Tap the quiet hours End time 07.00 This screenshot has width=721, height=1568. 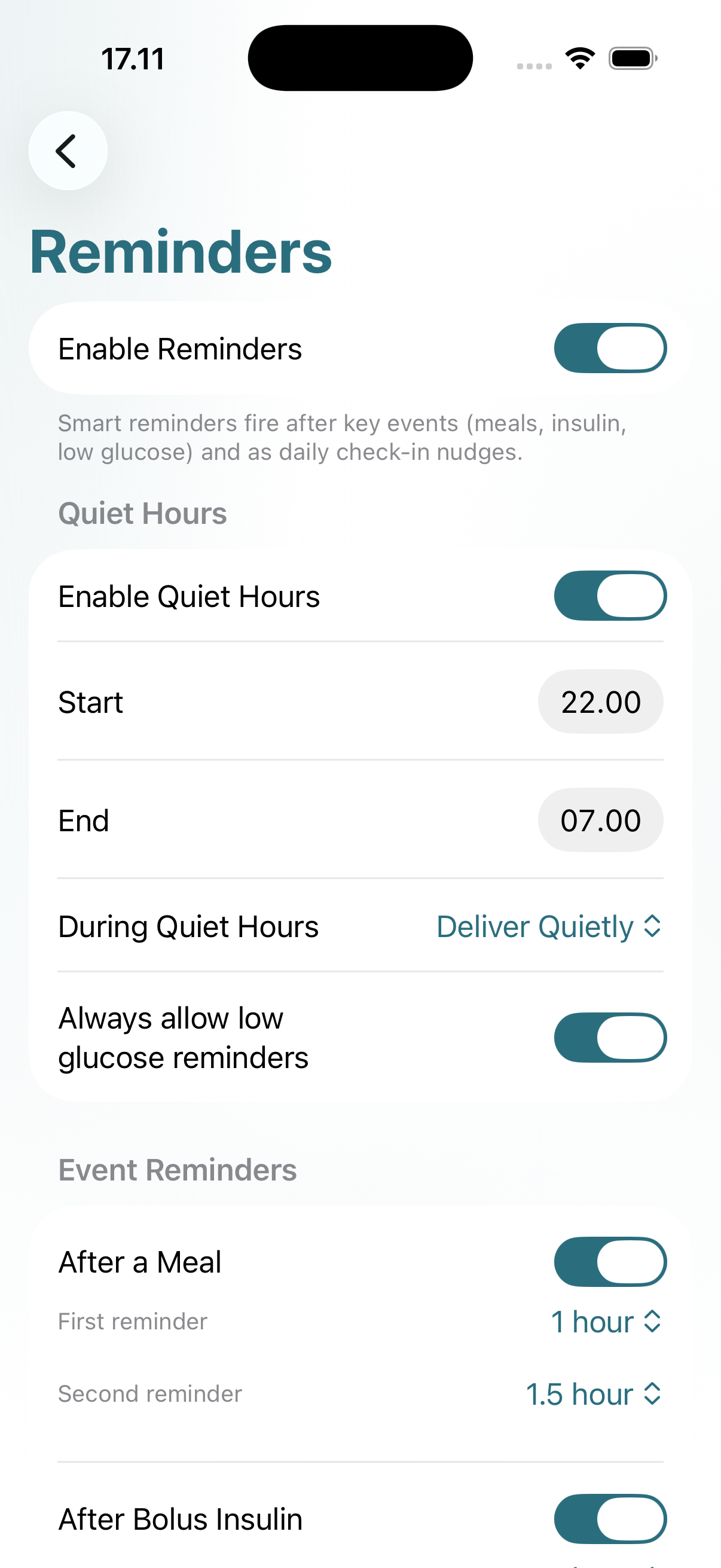pos(600,819)
